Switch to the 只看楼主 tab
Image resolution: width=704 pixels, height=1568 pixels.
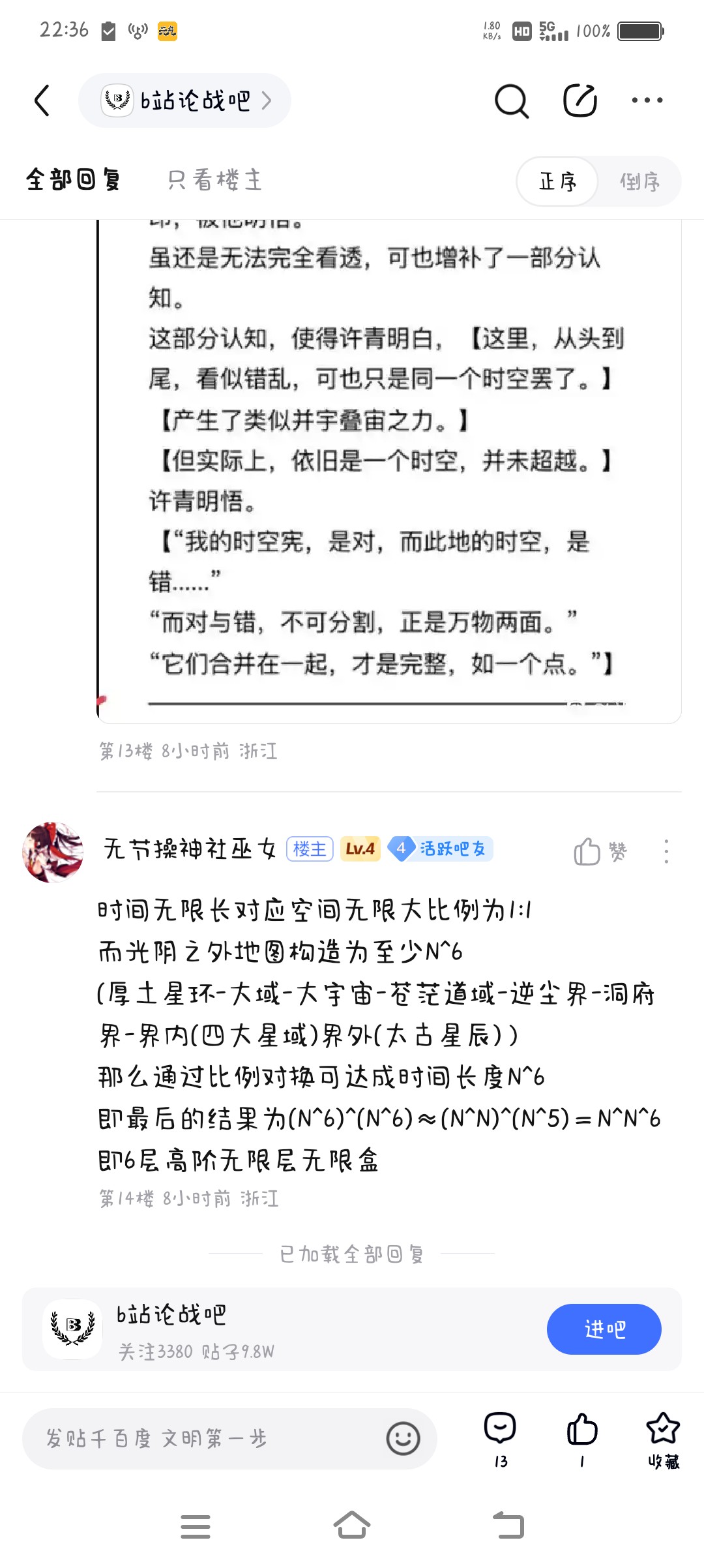pyautogui.click(x=214, y=180)
